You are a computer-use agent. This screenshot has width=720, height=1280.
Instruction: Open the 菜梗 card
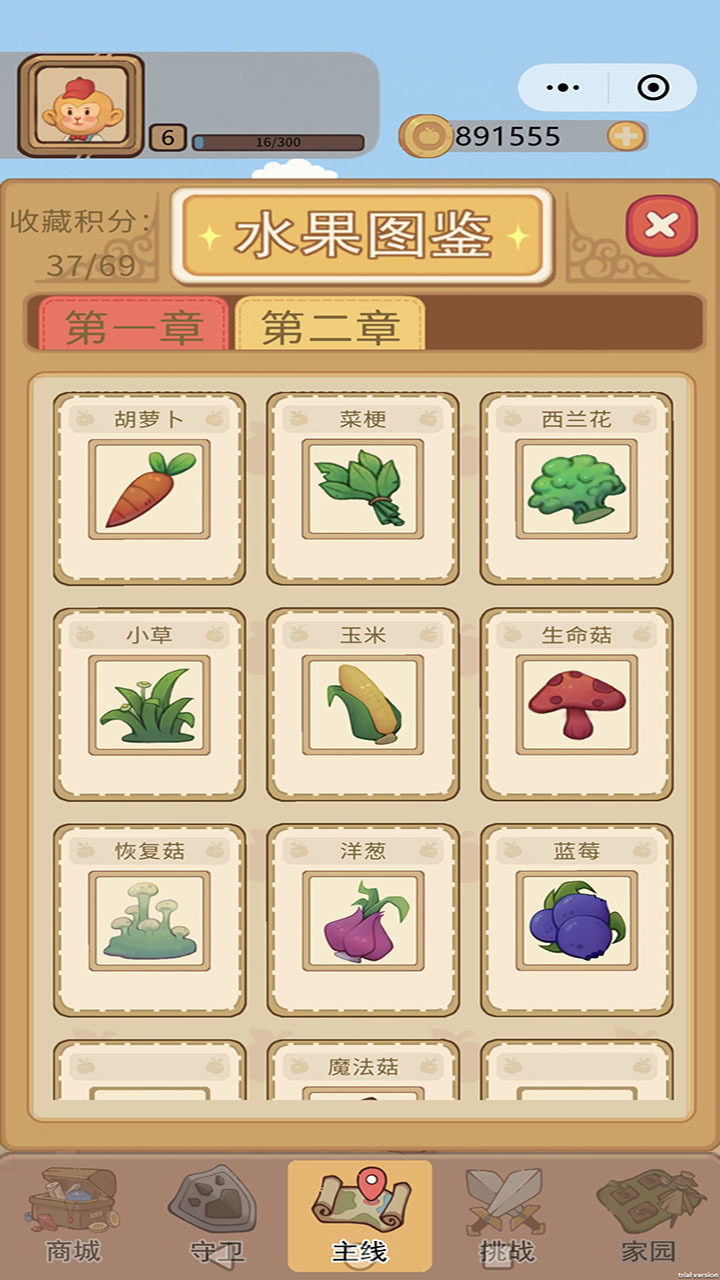tap(362, 489)
